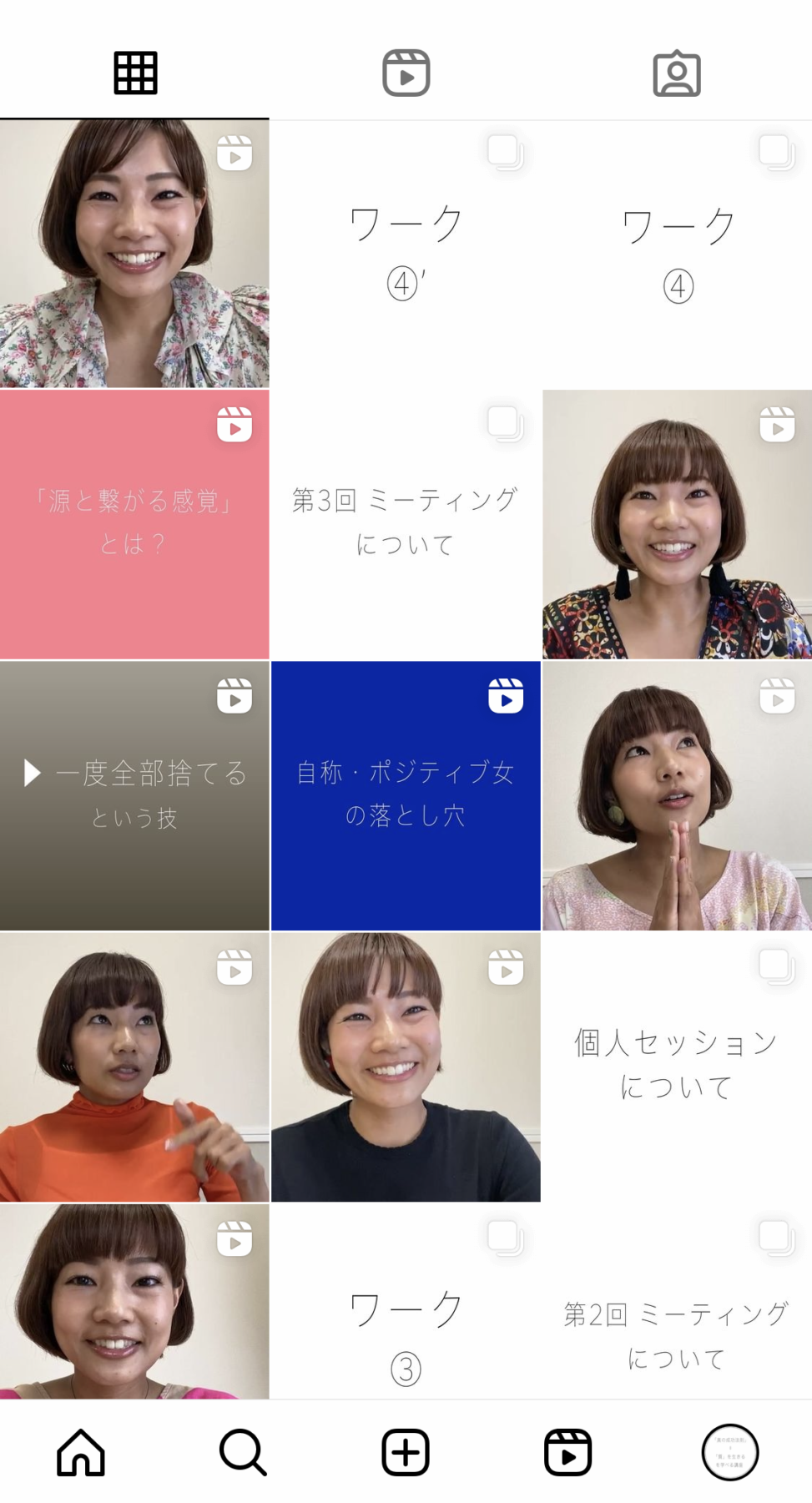Open the blue 自称・ポジティブ女の落とし穴 reel
The width and height of the screenshot is (812, 1503).
(x=406, y=795)
